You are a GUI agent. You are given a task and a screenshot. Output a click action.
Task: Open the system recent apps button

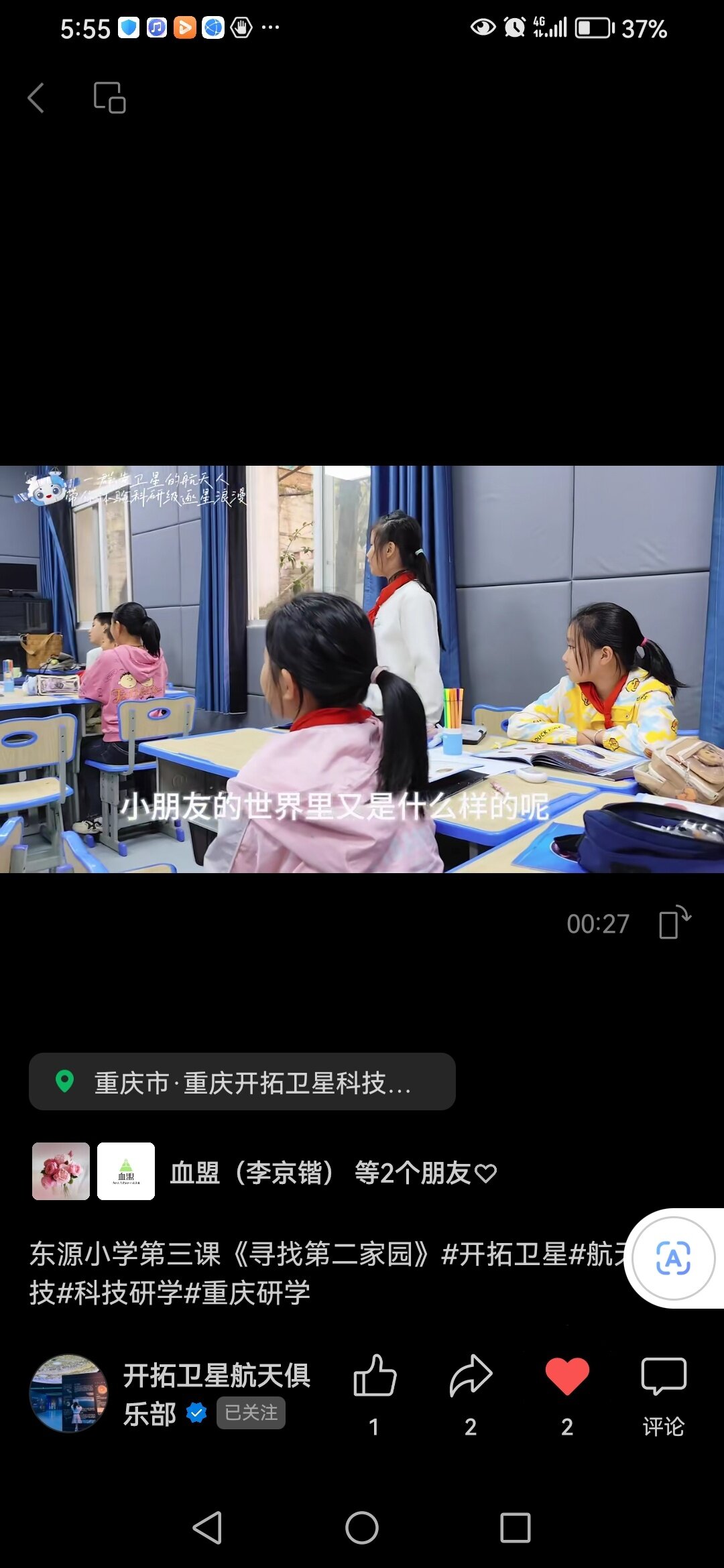[x=516, y=1528]
